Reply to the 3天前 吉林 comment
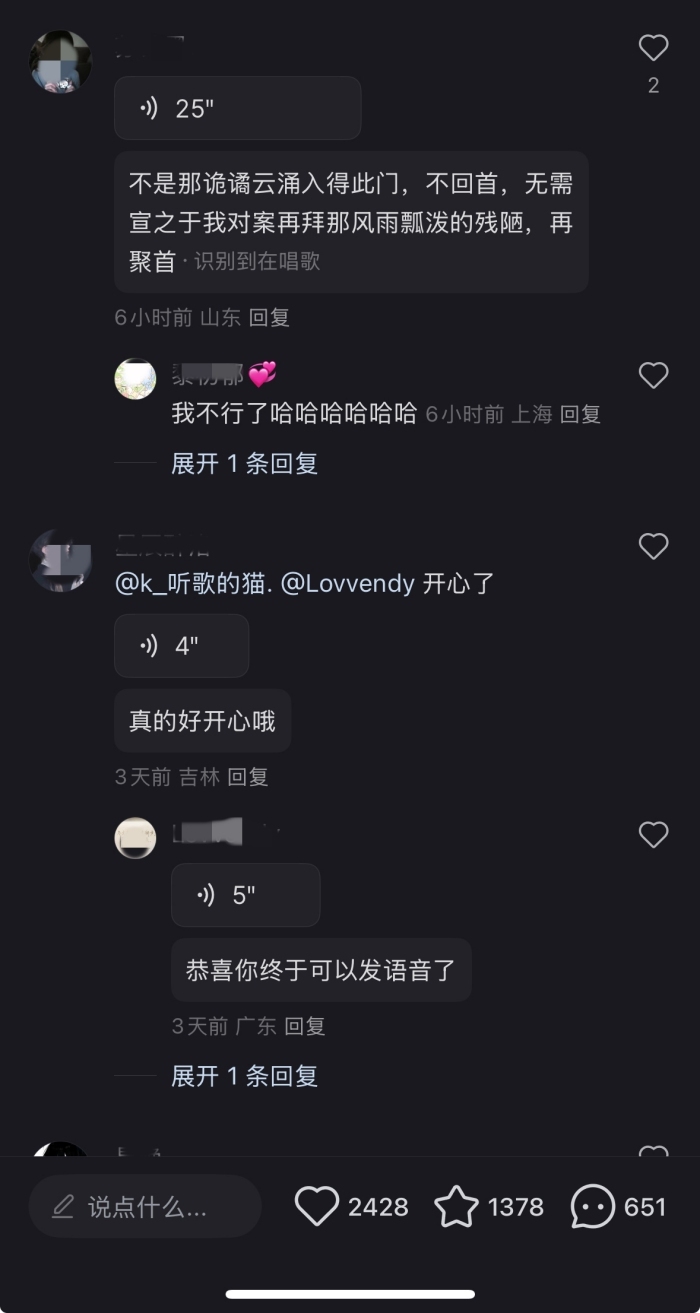Screen dimensions: 700x1313 click(x=247, y=777)
